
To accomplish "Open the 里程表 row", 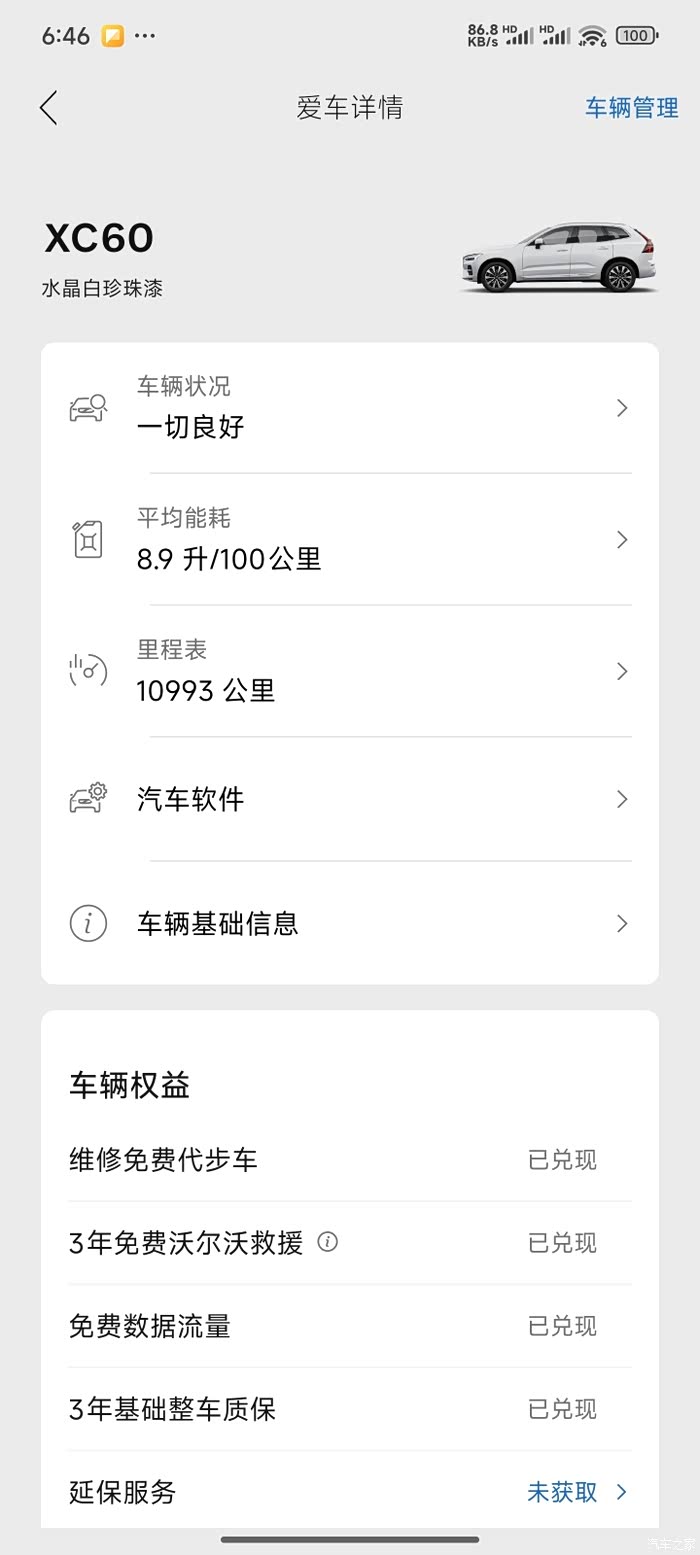I will pos(350,671).
